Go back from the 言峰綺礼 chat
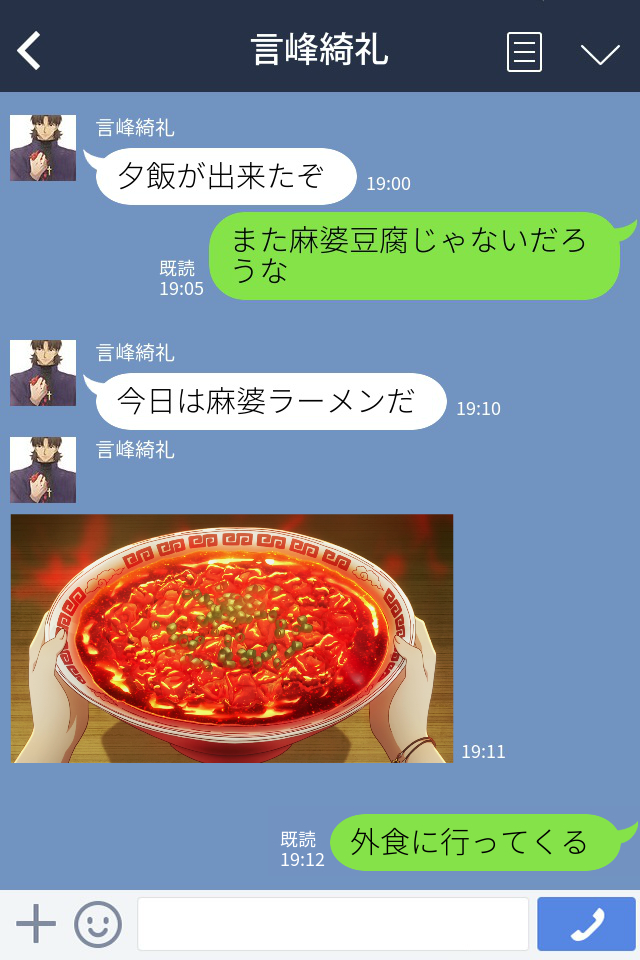The image size is (640, 960). click(x=30, y=51)
